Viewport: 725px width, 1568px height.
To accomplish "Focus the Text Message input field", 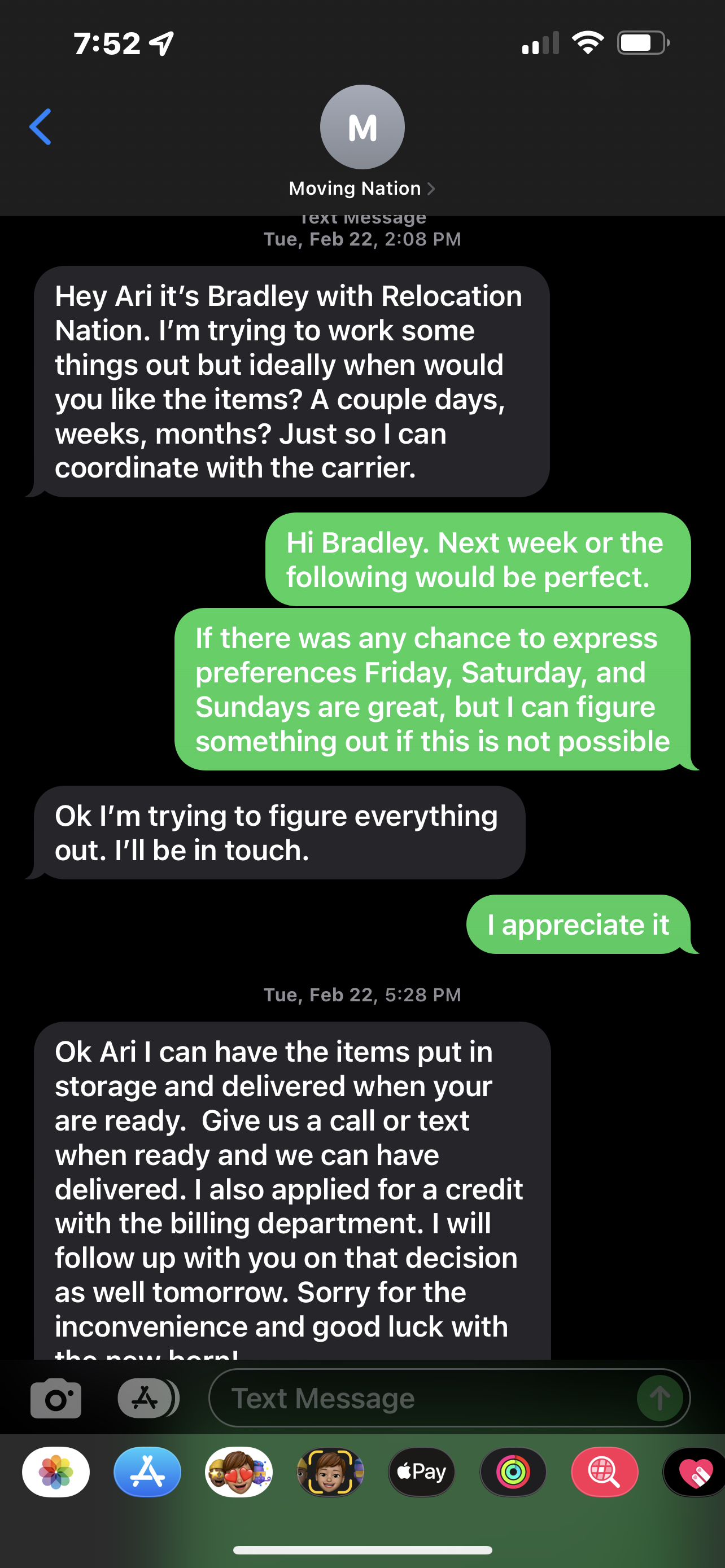I will point(420,1398).
